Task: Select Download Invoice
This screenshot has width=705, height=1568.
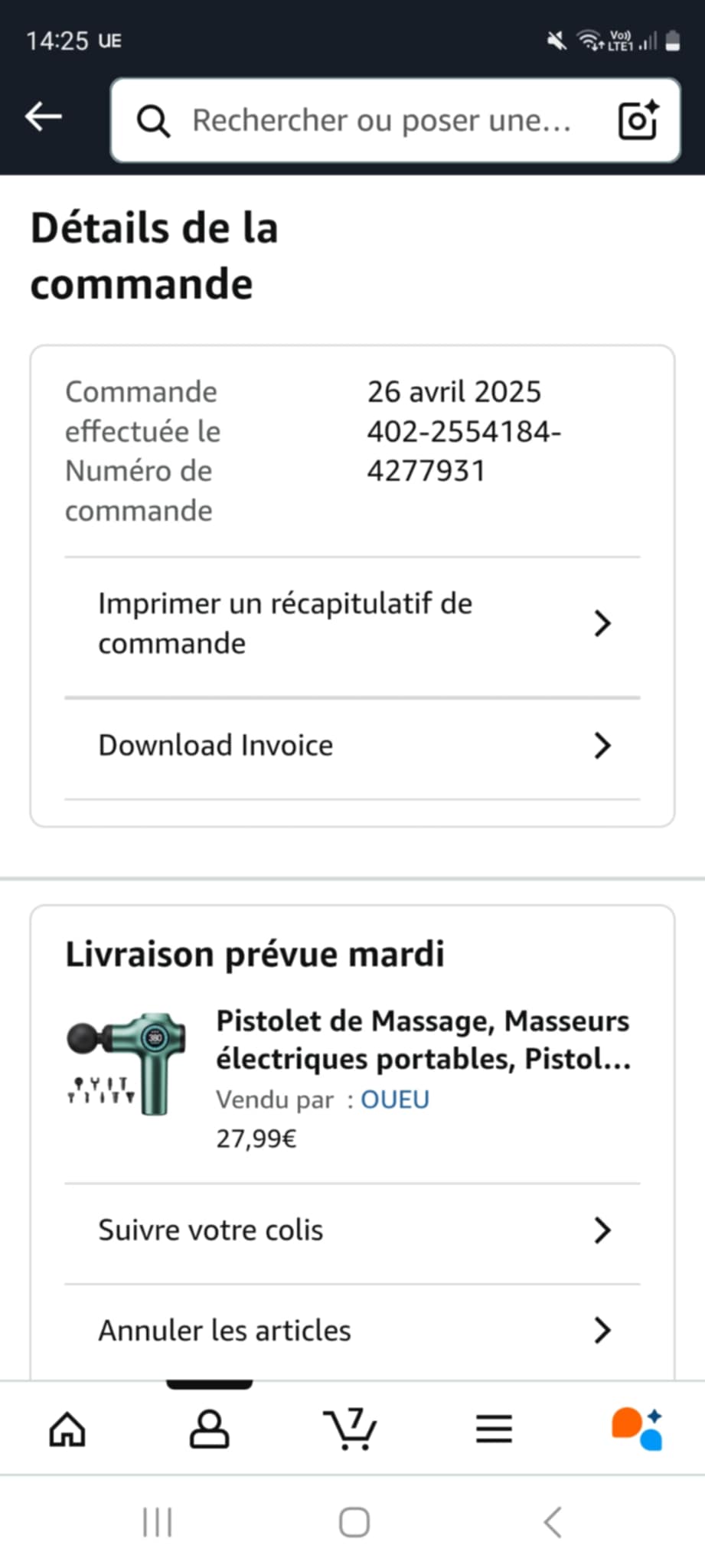Action: point(352,745)
